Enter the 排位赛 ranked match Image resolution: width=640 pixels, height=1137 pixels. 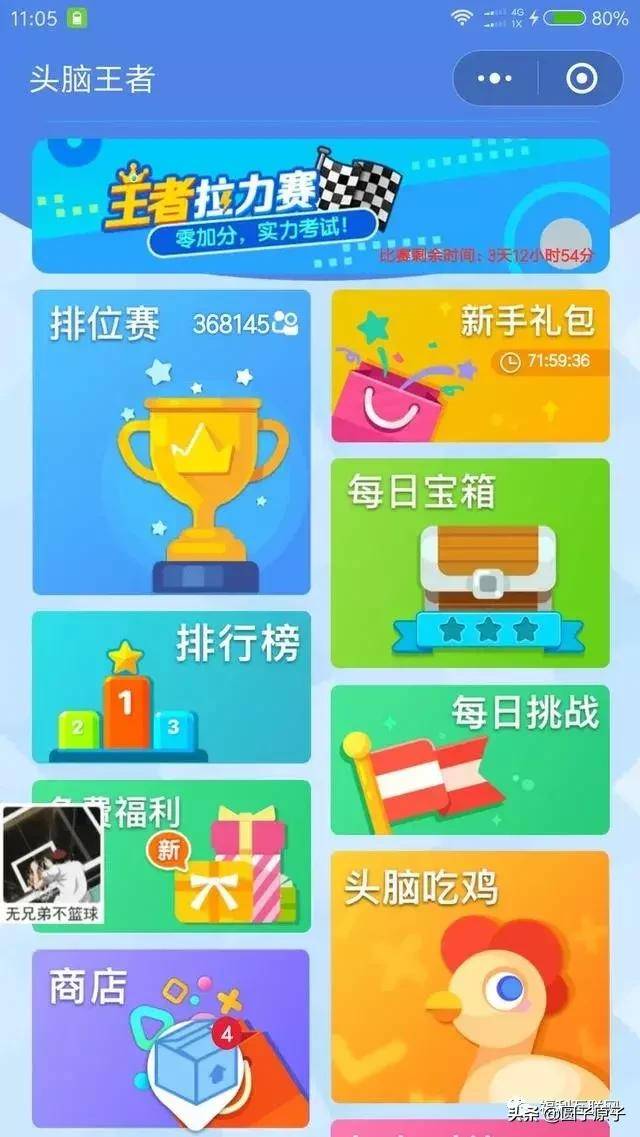coord(171,442)
